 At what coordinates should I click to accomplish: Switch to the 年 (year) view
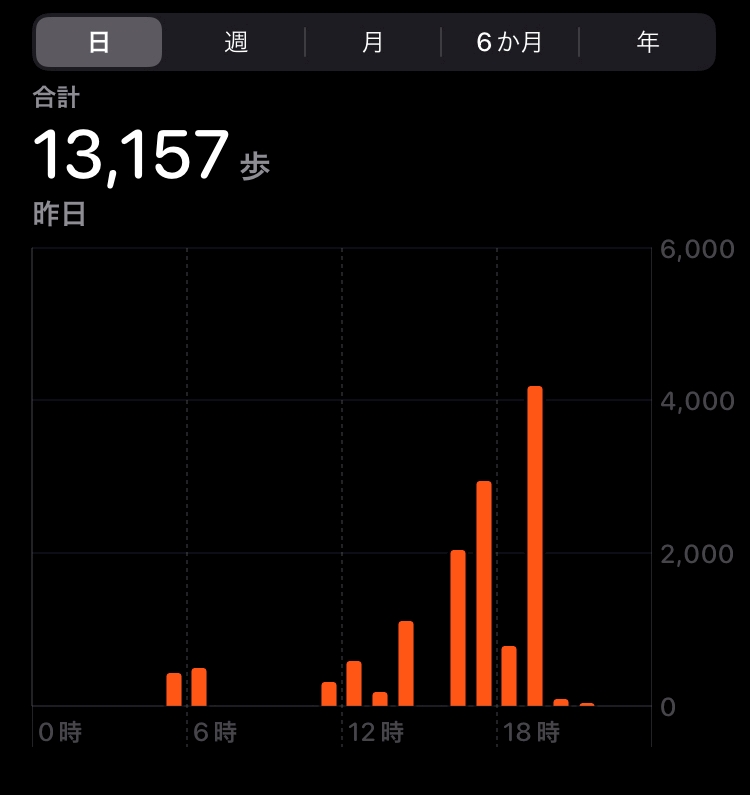(x=648, y=42)
